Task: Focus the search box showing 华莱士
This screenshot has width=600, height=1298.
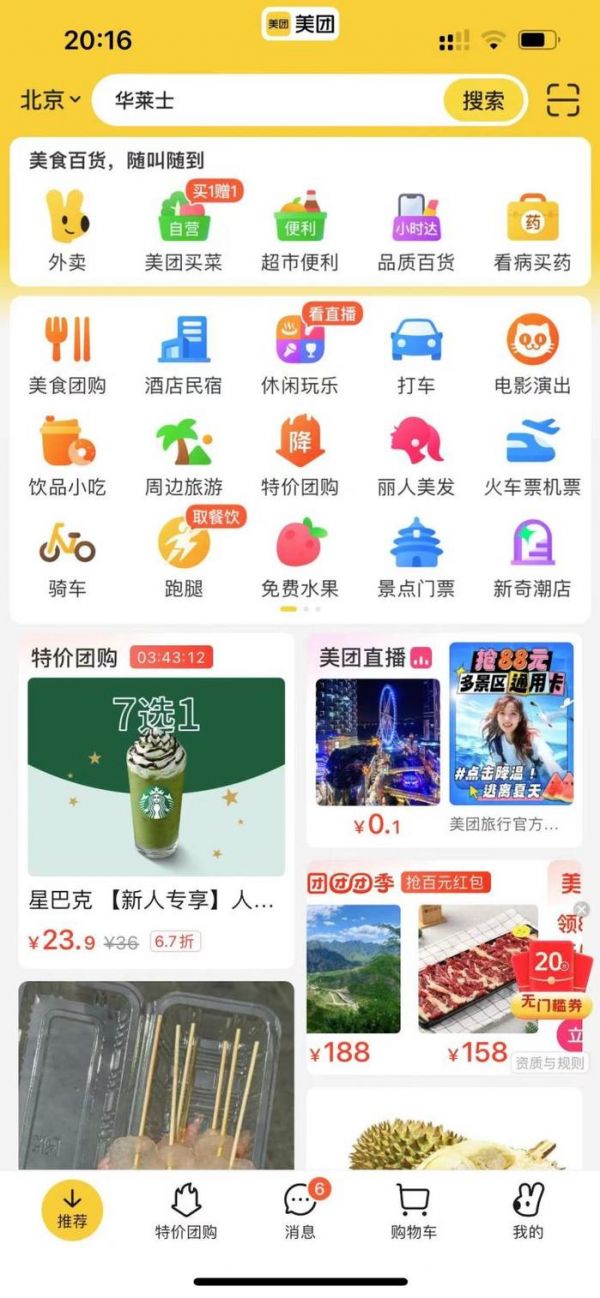Action: click(x=270, y=100)
